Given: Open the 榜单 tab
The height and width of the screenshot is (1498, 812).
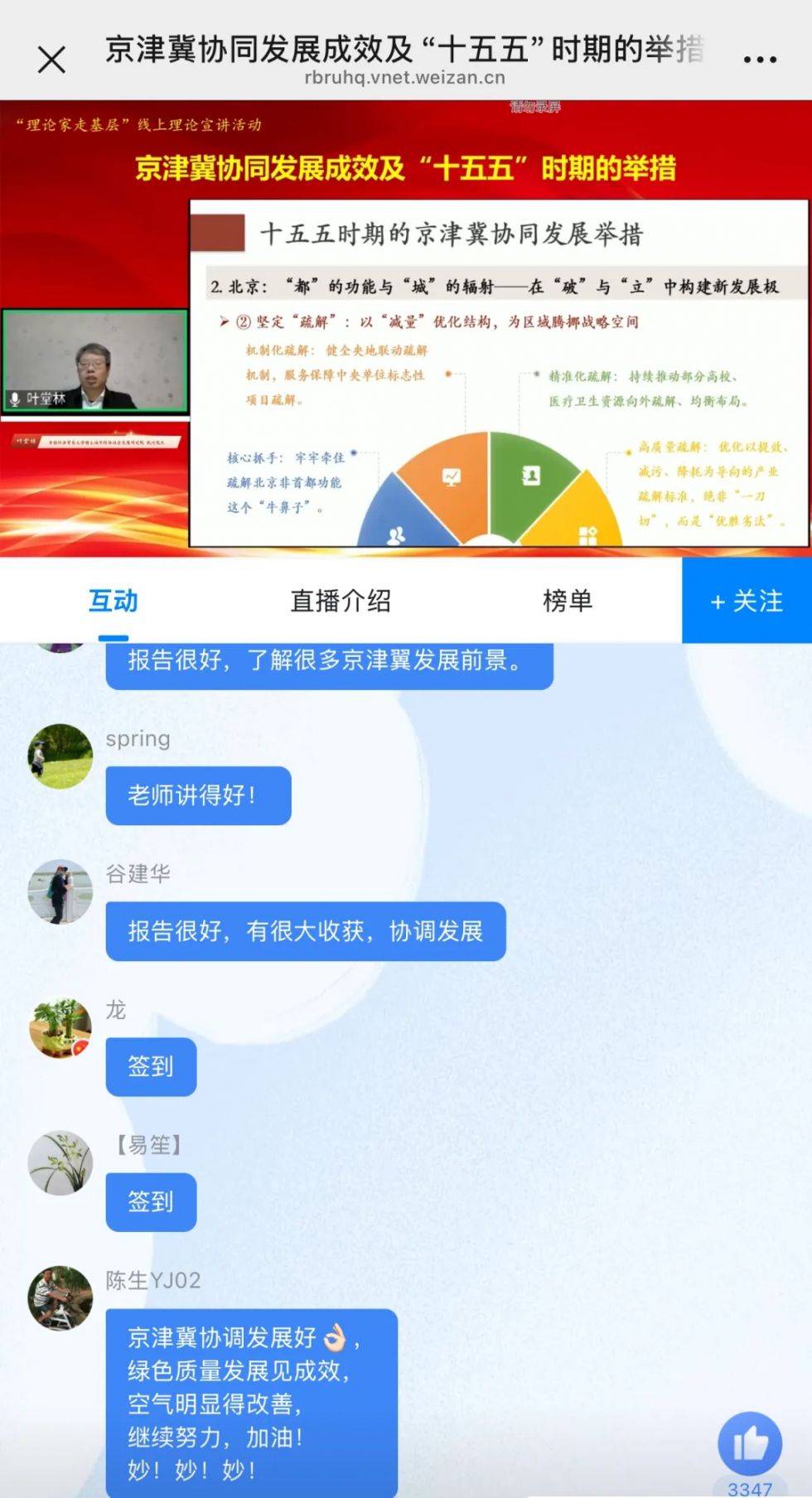Looking at the screenshot, I should pos(568,601).
